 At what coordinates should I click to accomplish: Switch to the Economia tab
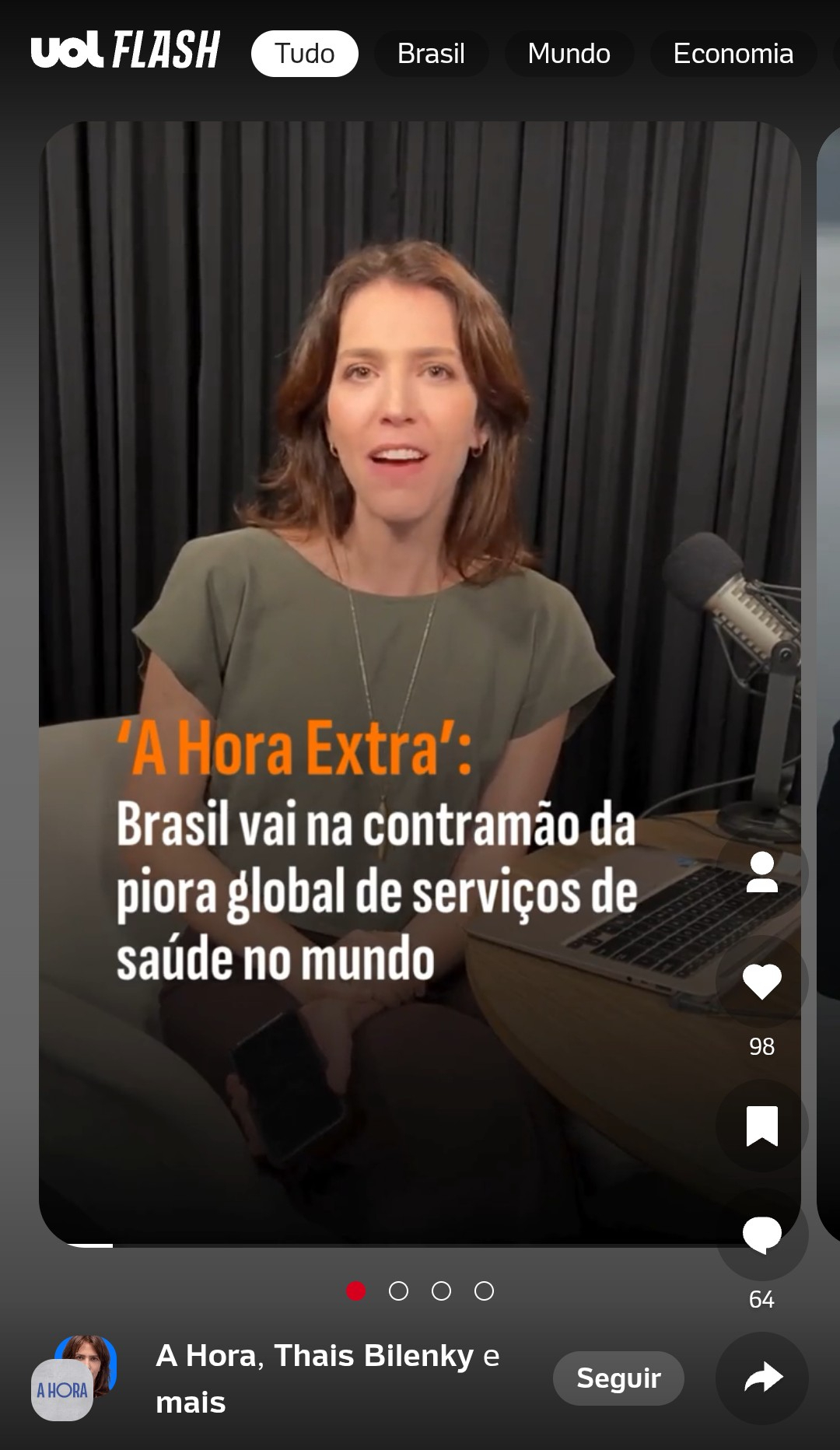[733, 54]
